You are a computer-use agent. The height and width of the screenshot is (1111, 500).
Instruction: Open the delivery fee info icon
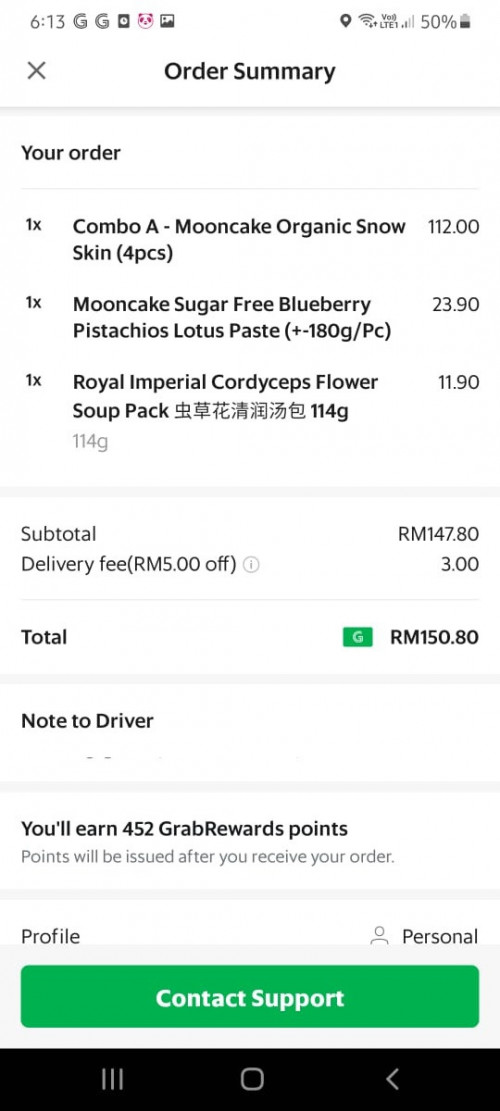click(x=251, y=565)
